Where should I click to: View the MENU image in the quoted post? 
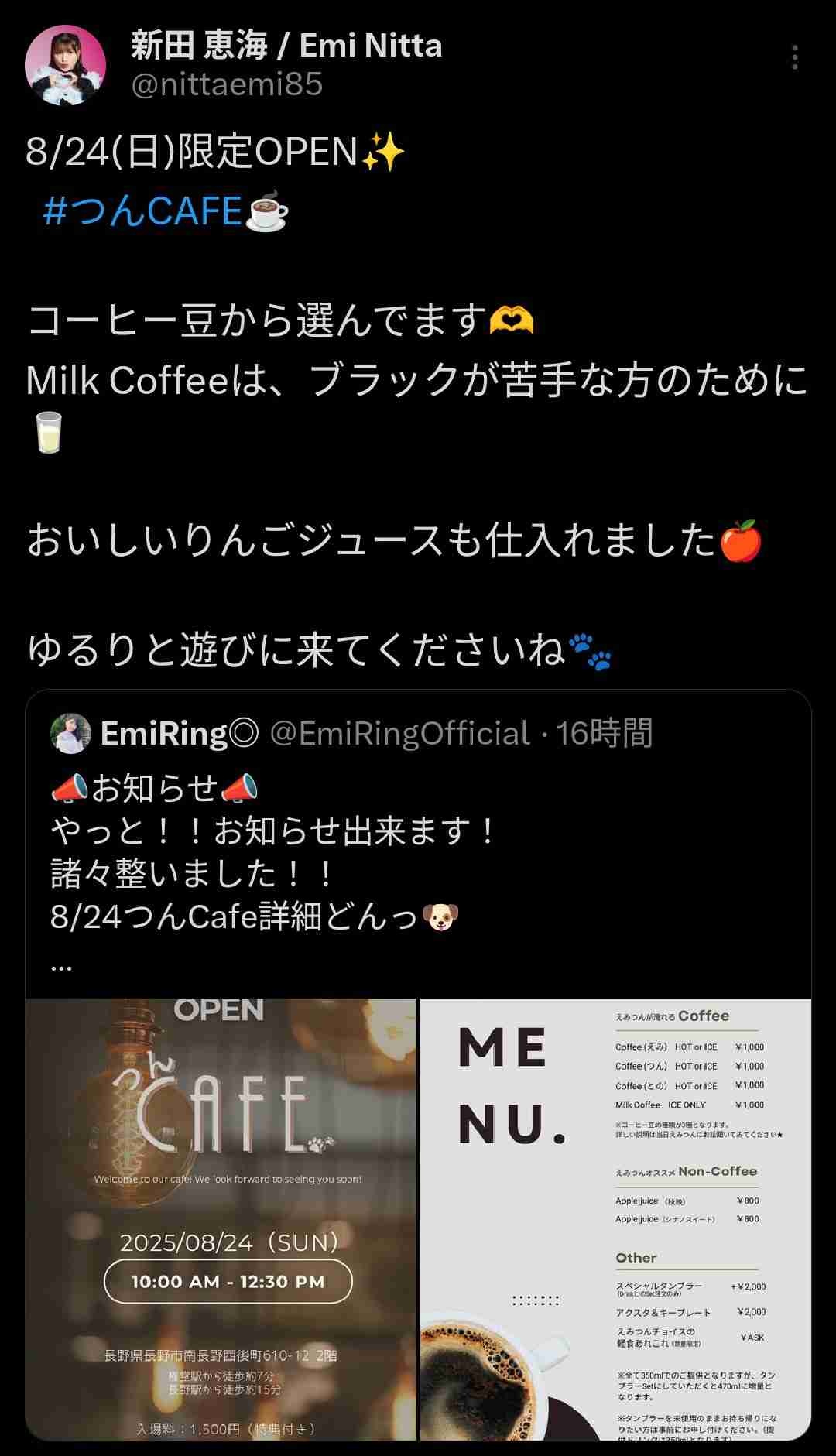615,1218
